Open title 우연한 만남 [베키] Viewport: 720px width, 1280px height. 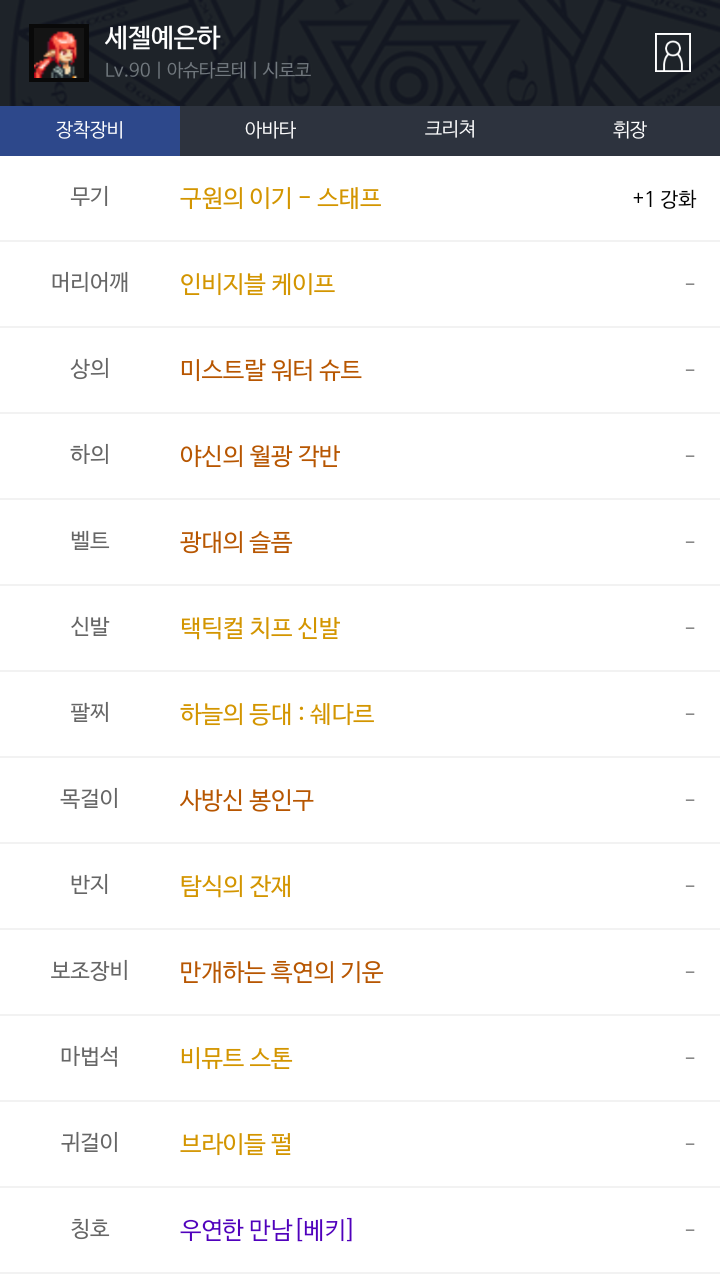[x=266, y=1230]
